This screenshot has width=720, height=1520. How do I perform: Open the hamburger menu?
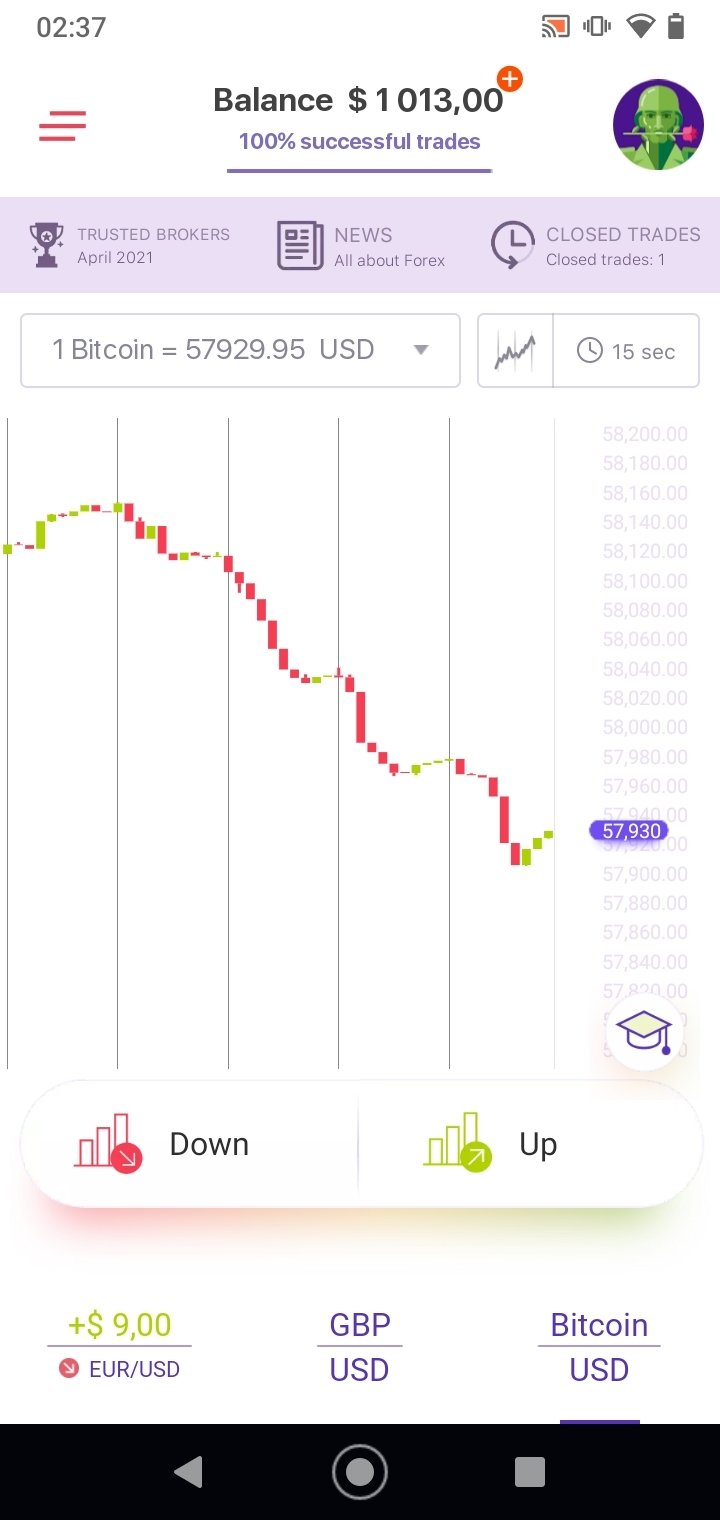[62, 126]
